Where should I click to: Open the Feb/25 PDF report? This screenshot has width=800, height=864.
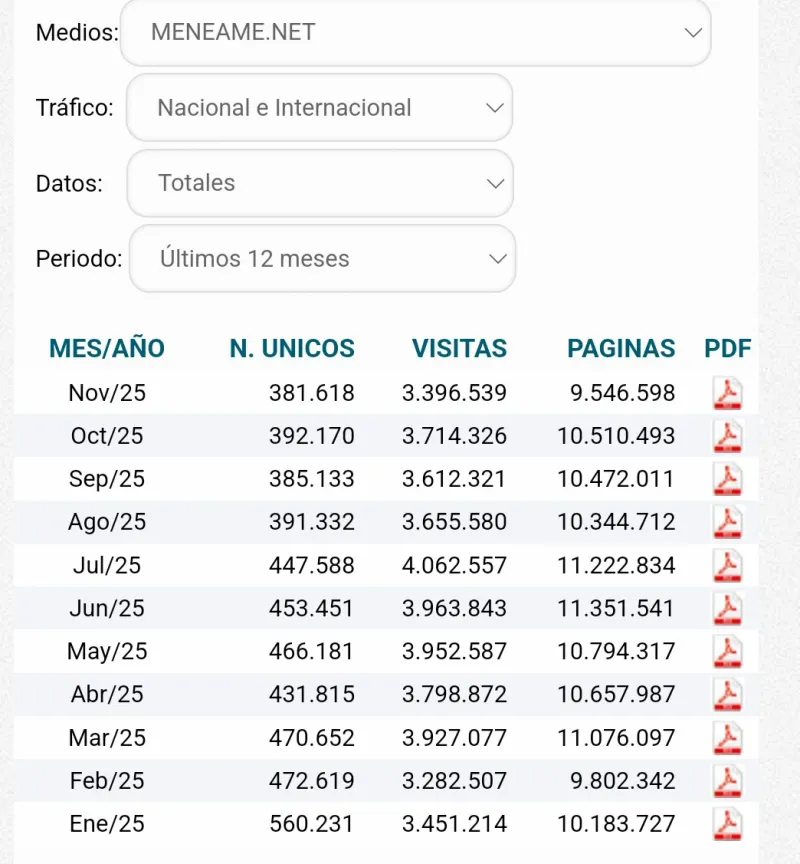pyautogui.click(x=727, y=780)
